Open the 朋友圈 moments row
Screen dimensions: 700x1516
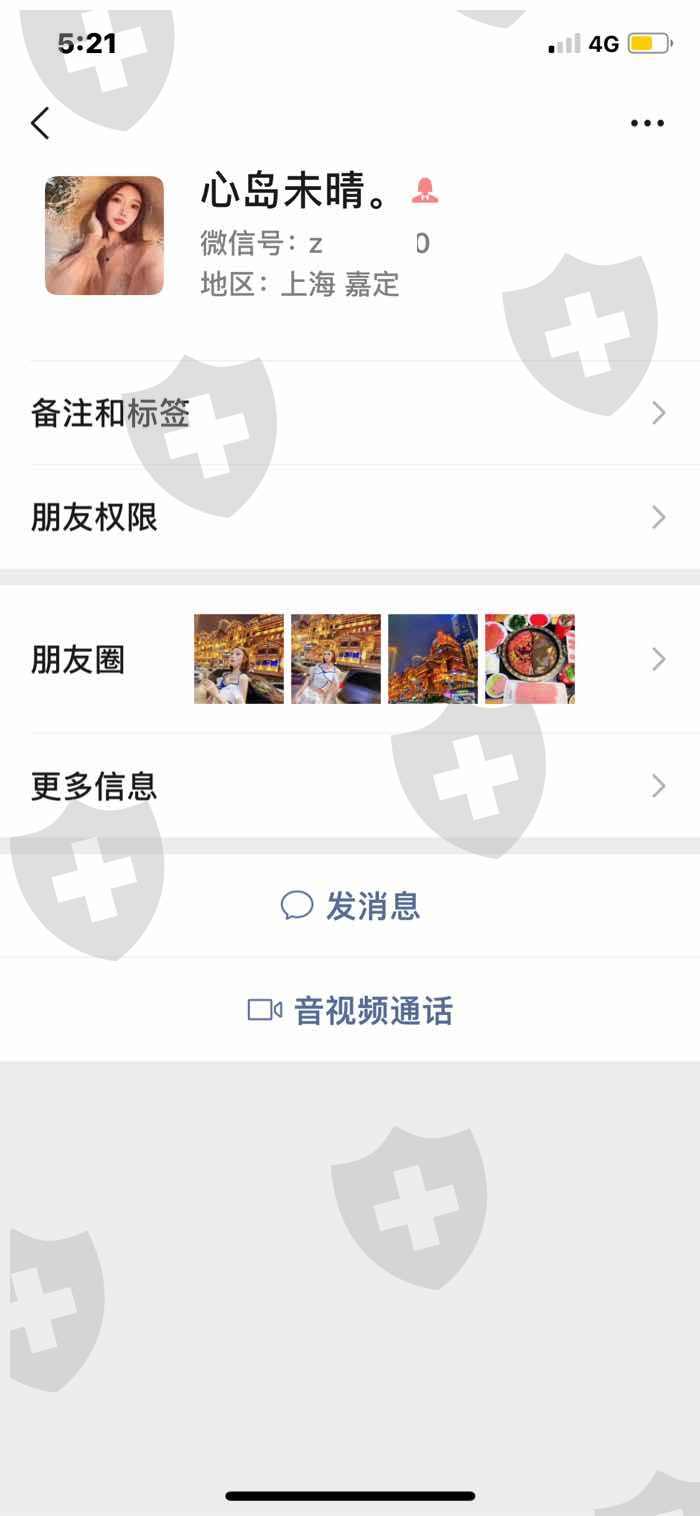point(350,660)
